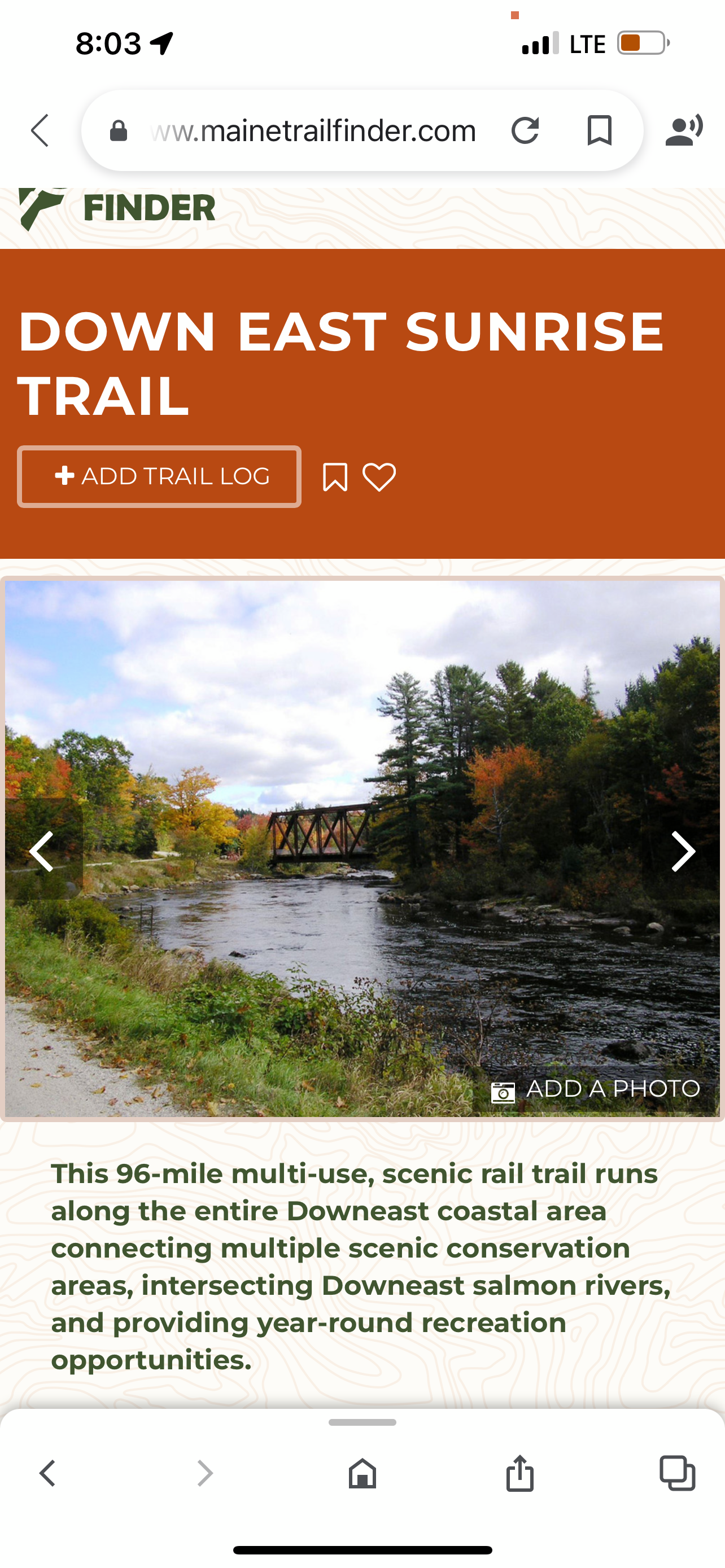This screenshot has width=725, height=1568.
Task: Tap Add a Photo
Action: pyautogui.click(x=596, y=1089)
